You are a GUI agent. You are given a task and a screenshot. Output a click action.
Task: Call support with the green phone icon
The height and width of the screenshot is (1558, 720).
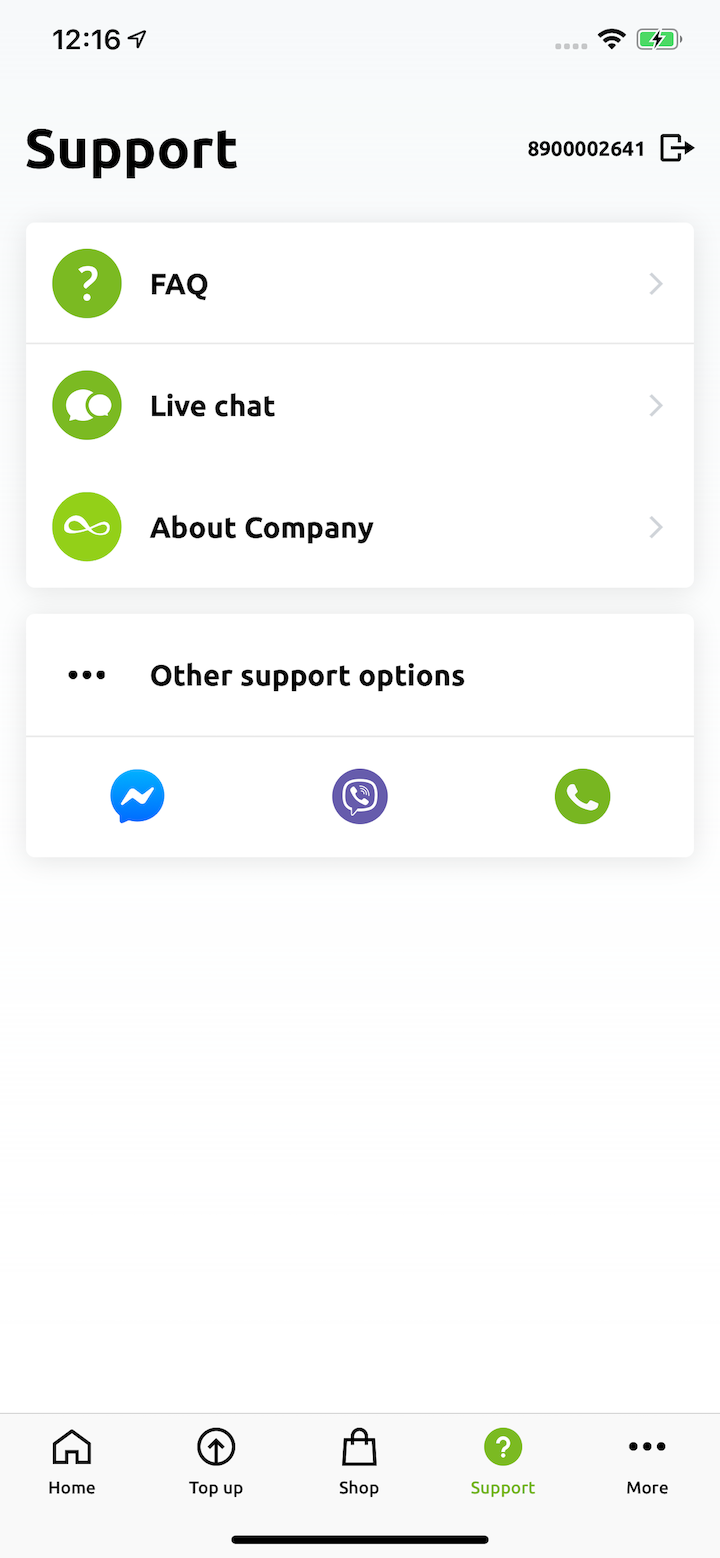pyautogui.click(x=582, y=796)
